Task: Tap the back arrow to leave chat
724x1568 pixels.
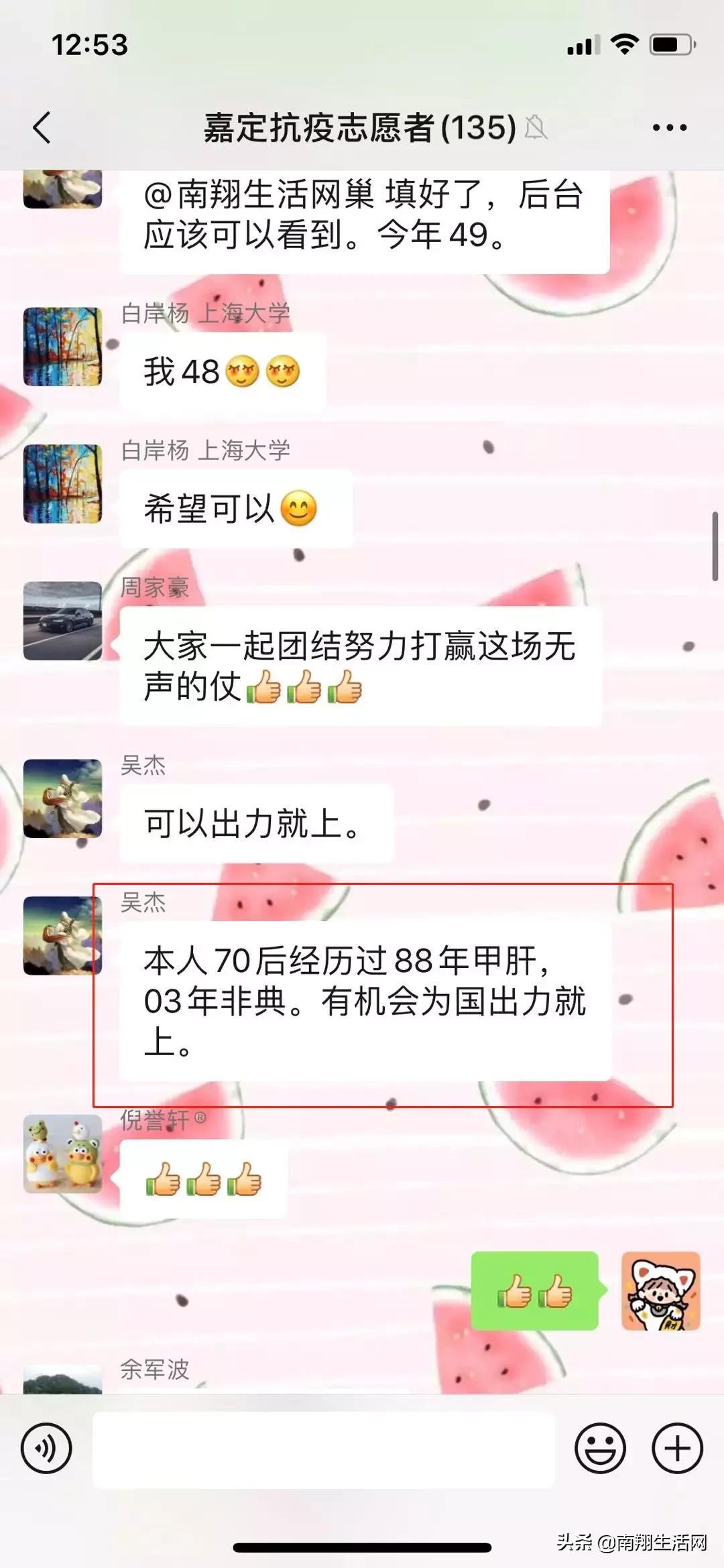Action: 42,127
